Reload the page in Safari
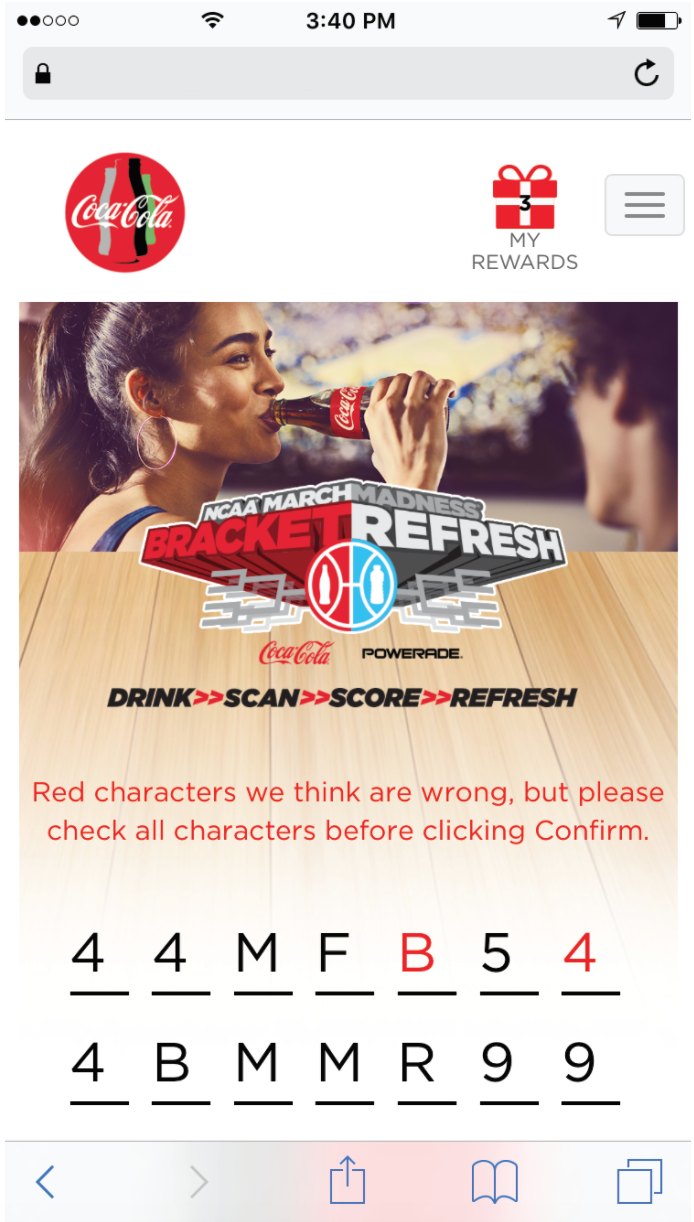This screenshot has height=1222, width=694. click(x=646, y=73)
